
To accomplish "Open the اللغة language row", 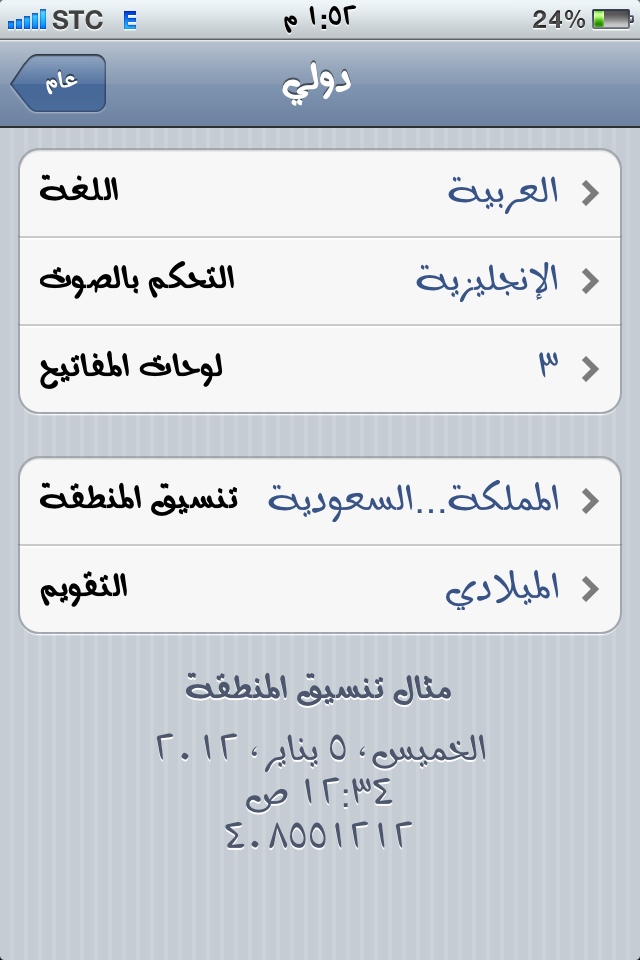I will [320, 193].
